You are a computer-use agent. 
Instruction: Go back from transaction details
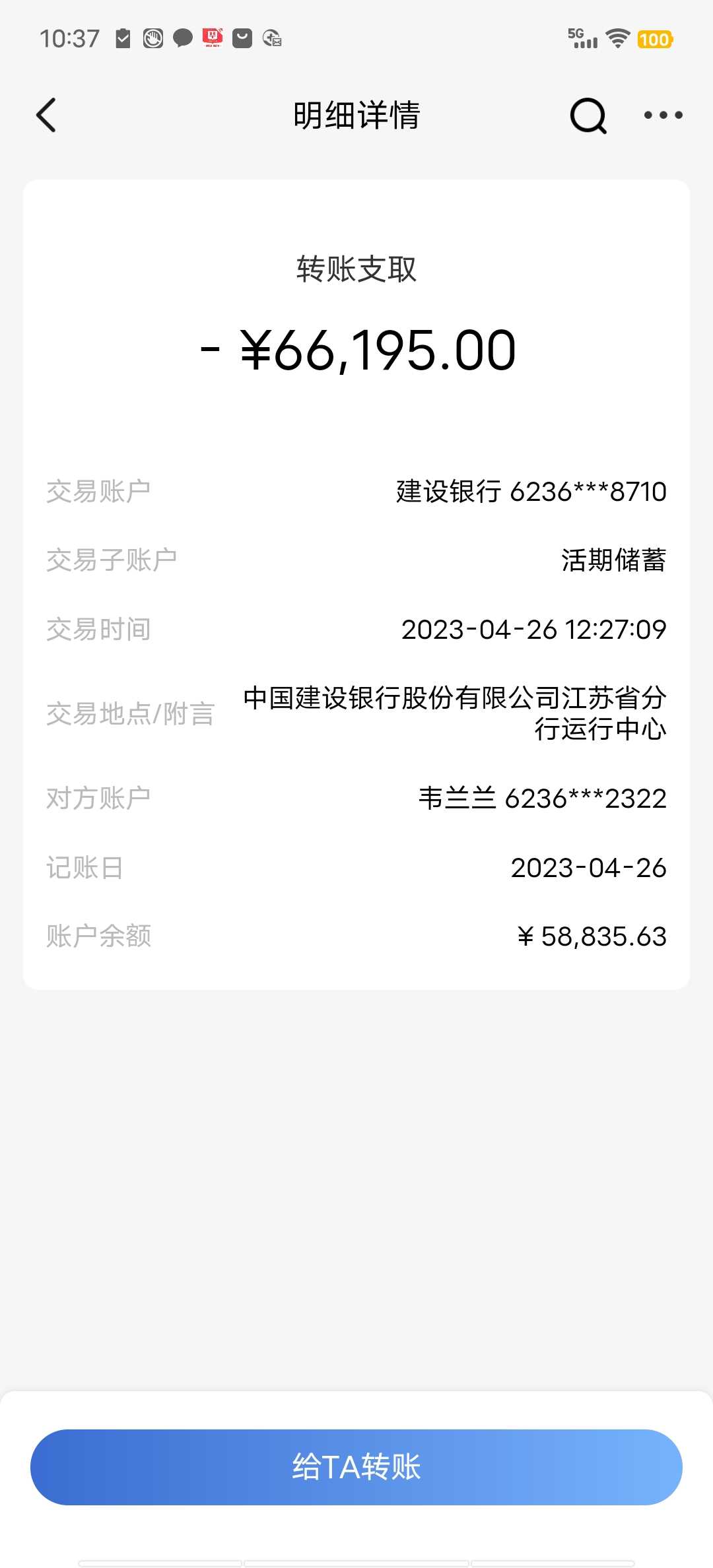[x=46, y=115]
